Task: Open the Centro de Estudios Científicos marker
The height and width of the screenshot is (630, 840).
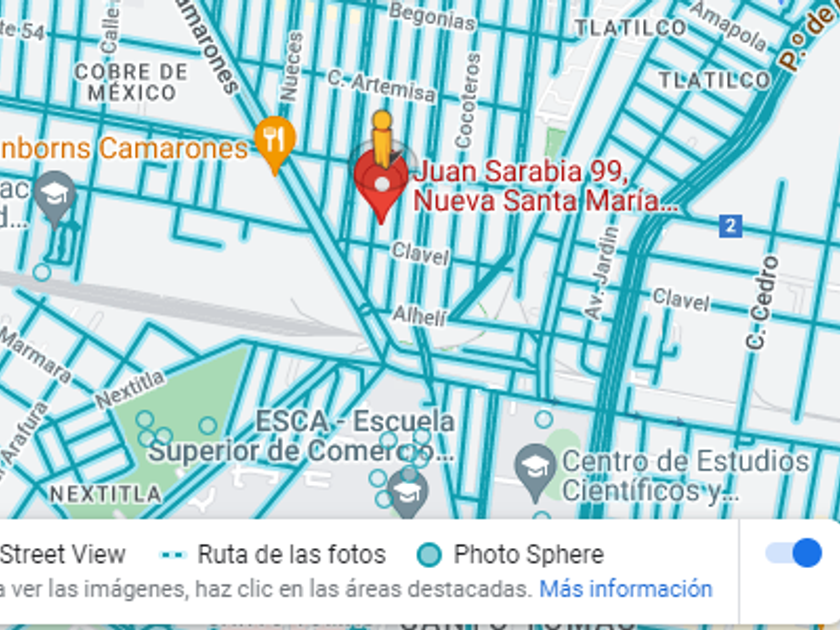Action: [535, 472]
